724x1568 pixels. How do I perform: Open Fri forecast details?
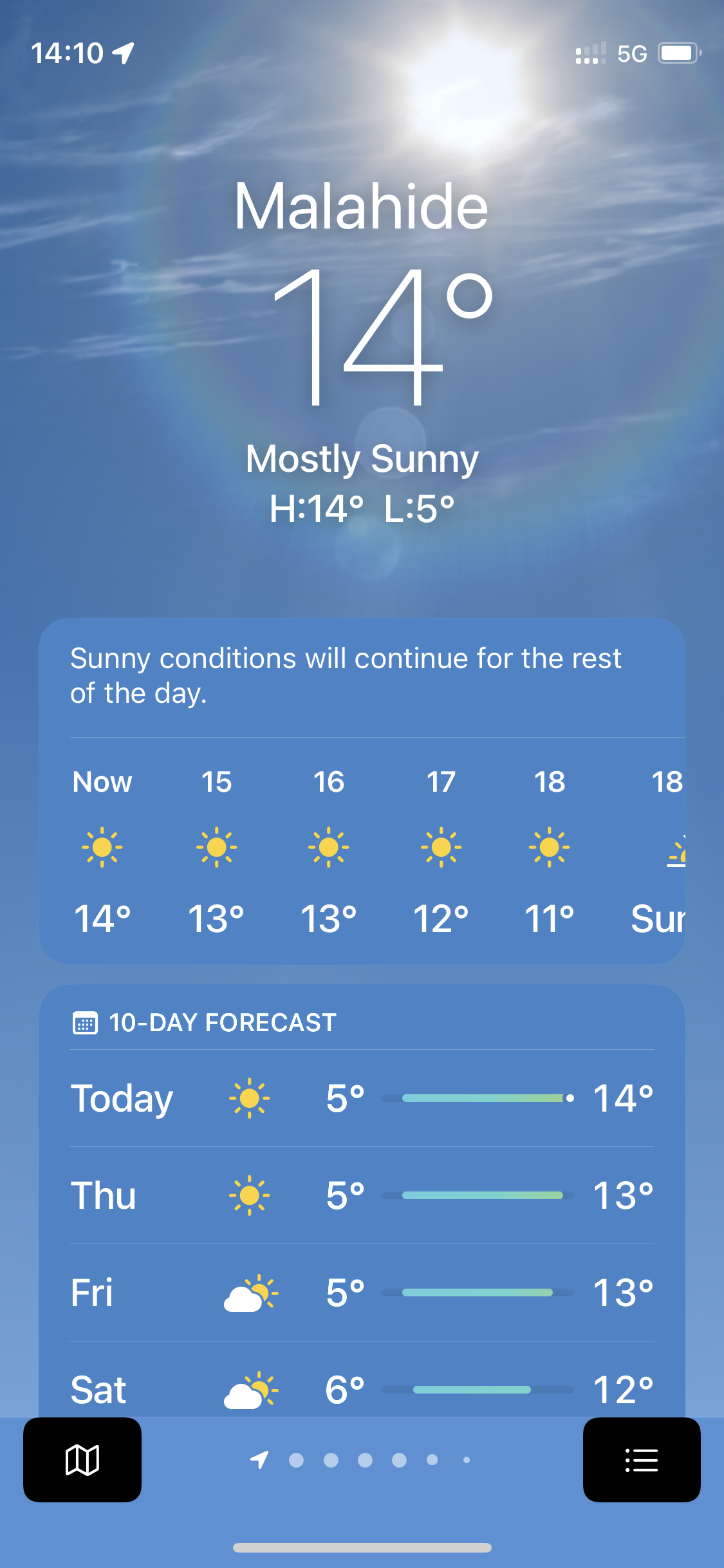point(362,1293)
